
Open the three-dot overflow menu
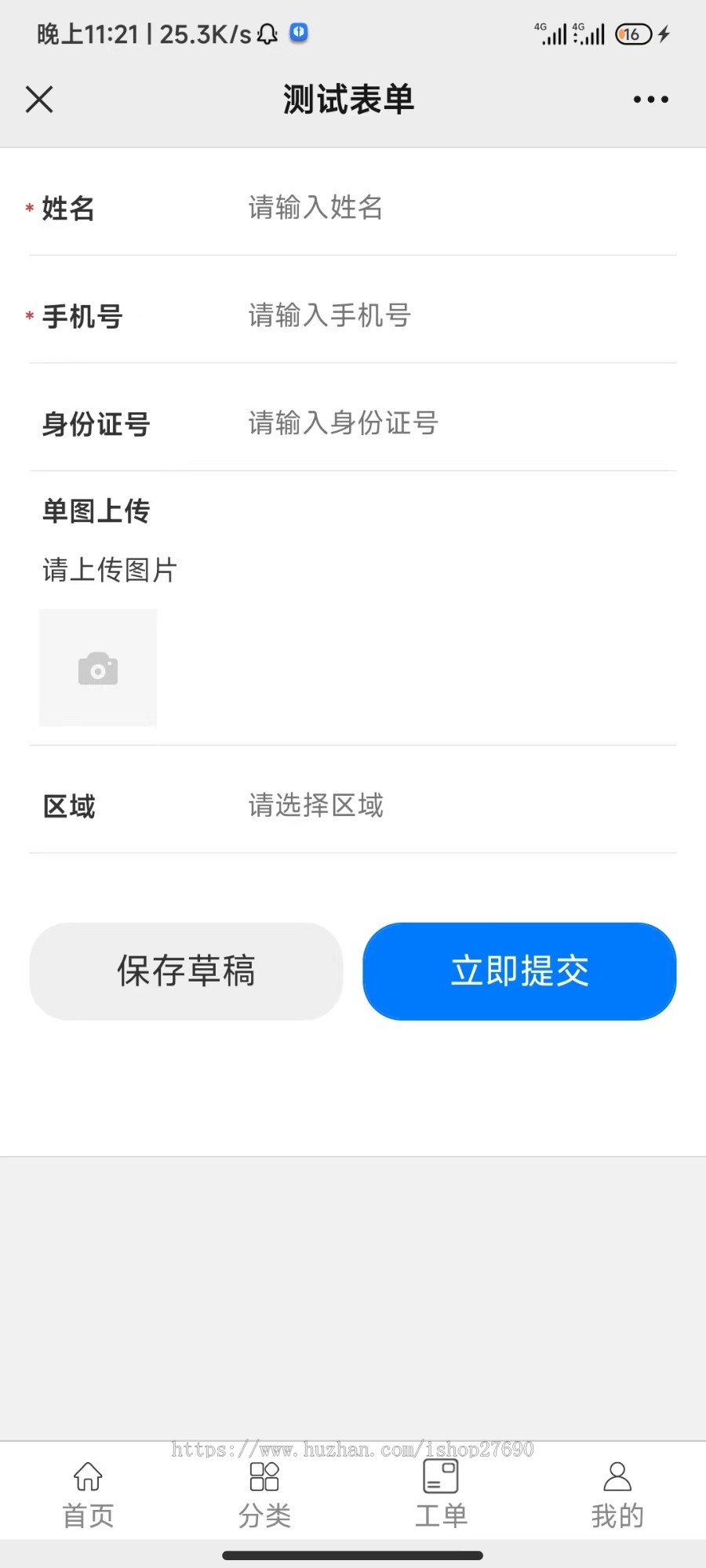click(x=650, y=100)
